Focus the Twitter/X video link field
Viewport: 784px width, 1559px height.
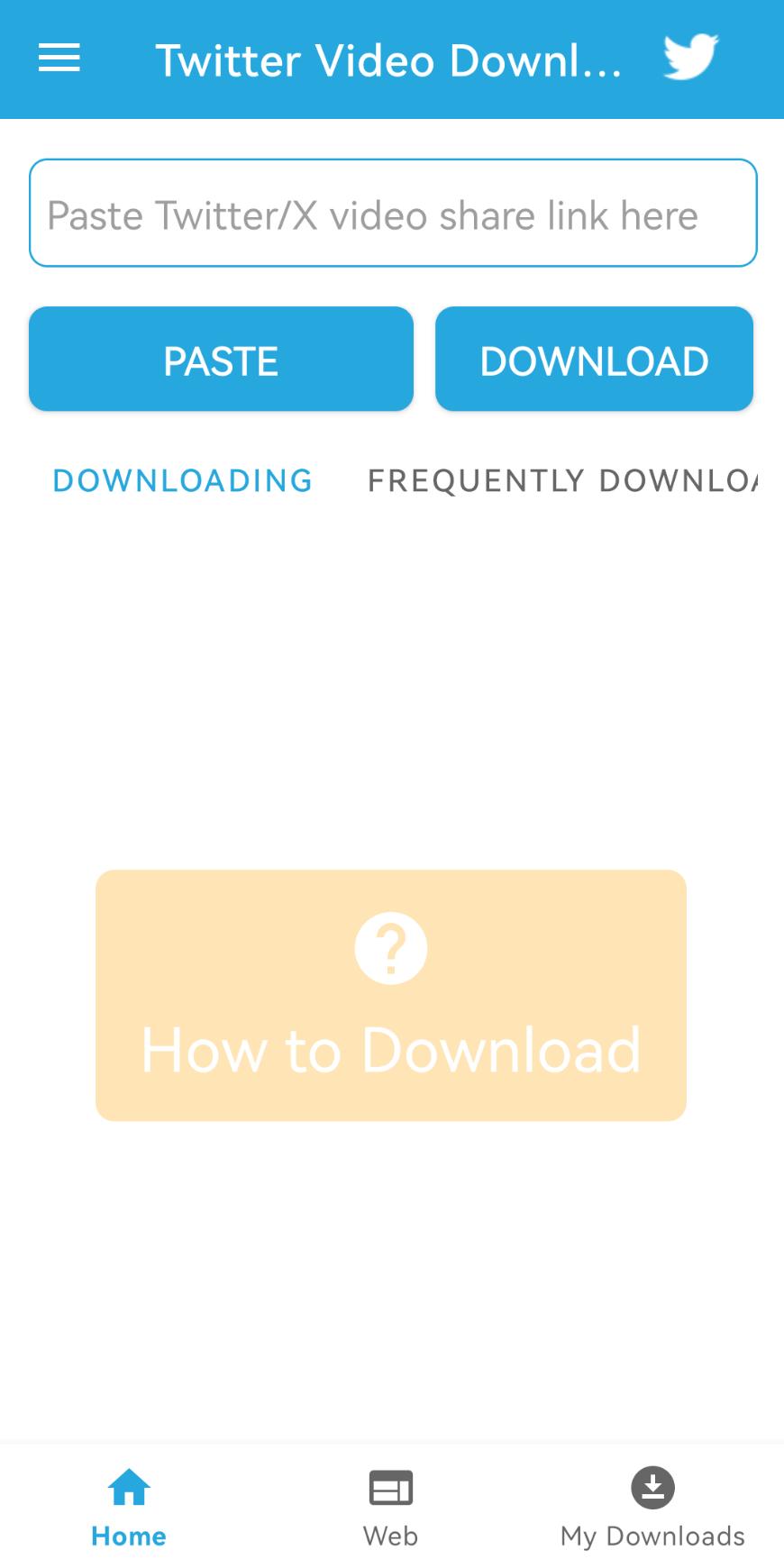pos(393,213)
